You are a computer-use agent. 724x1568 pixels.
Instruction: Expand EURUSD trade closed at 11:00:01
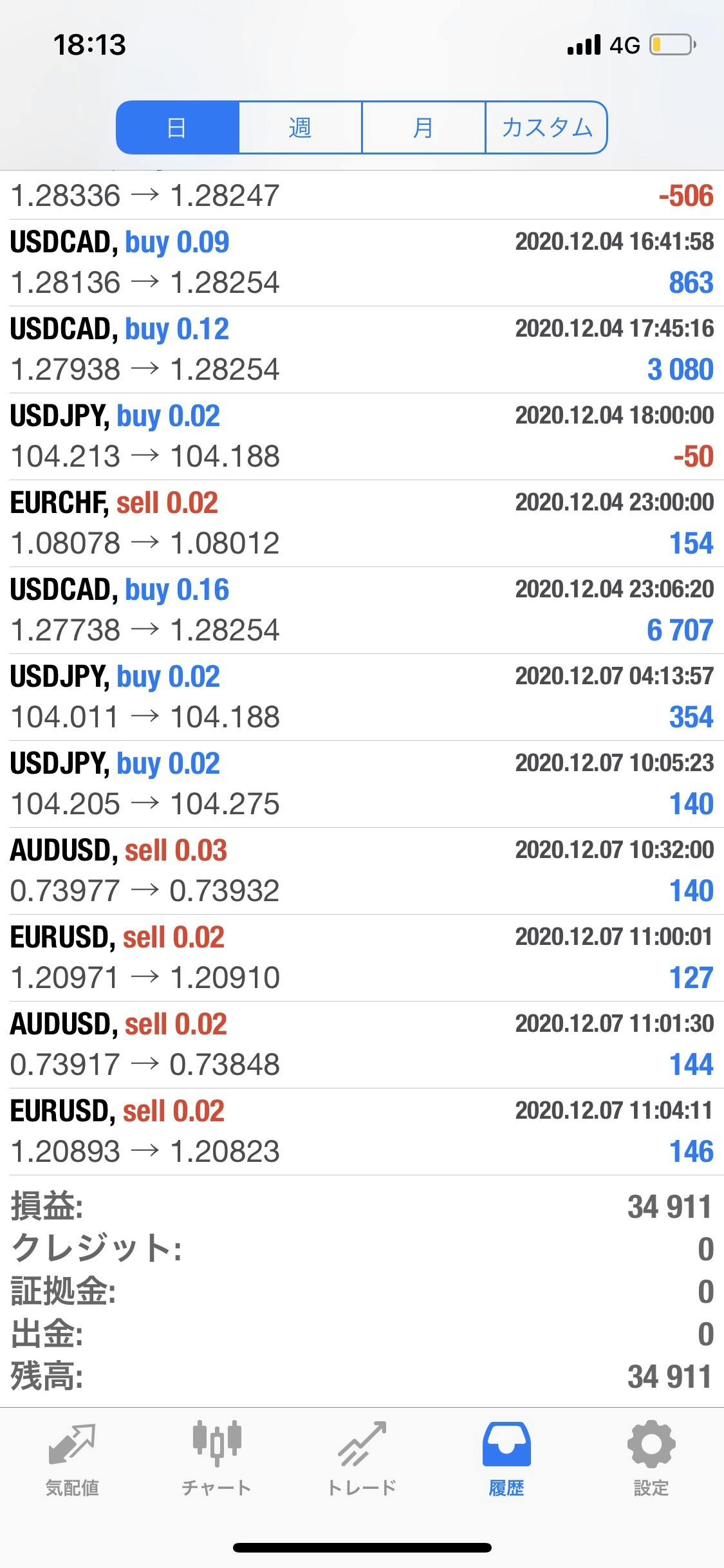tap(362, 958)
